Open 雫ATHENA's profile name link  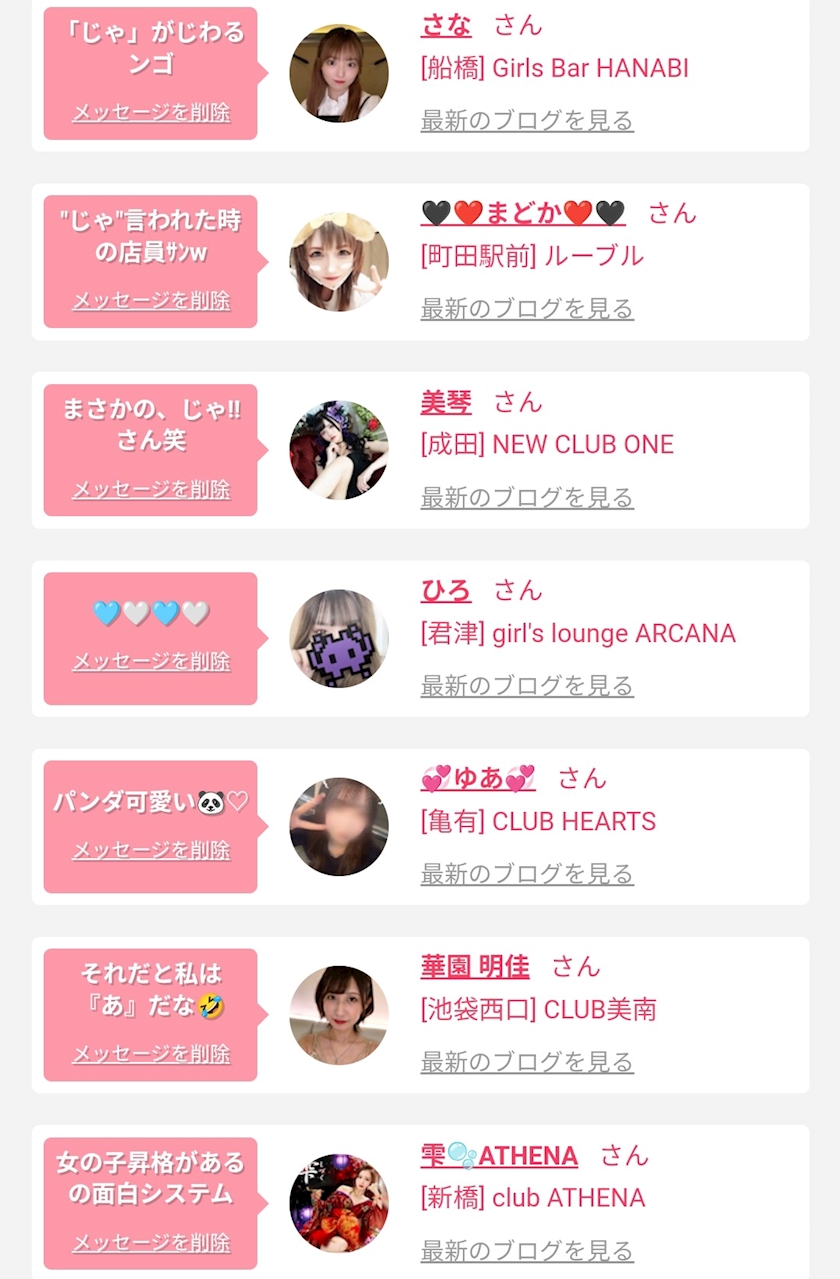499,1155
